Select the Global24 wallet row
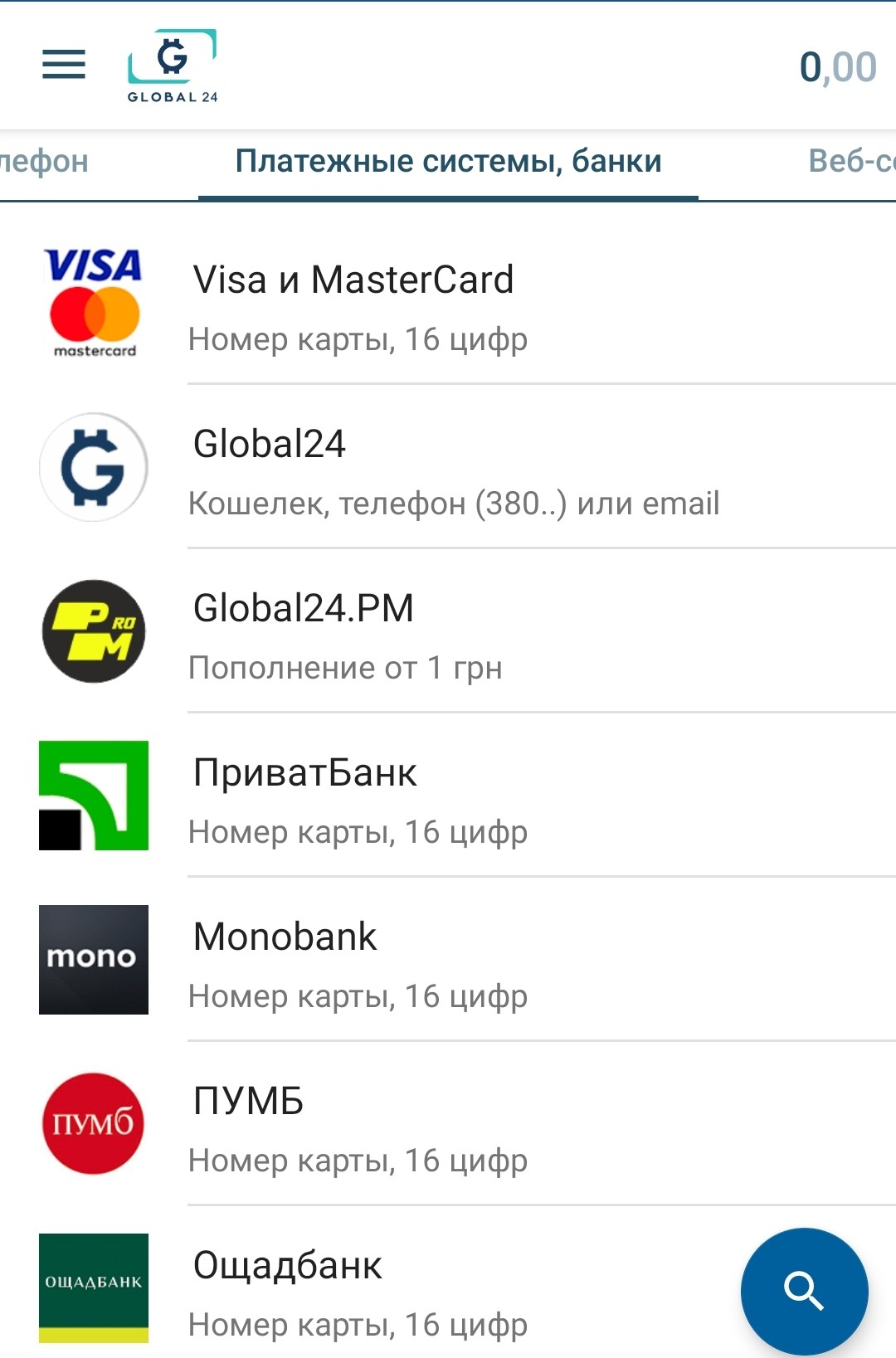Screen dimensions: 896x1358 [448, 469]
